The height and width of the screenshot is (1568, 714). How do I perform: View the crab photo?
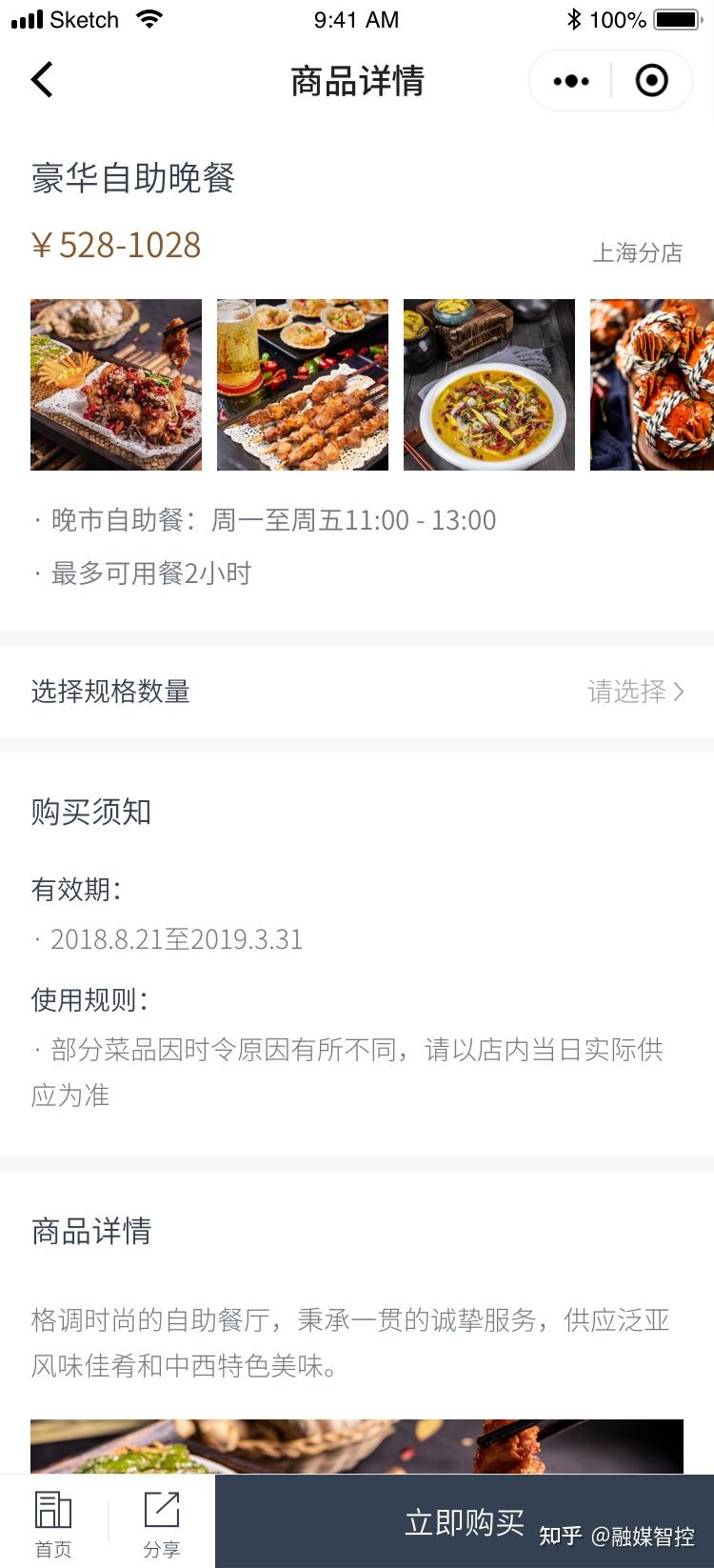coord(651,385)
